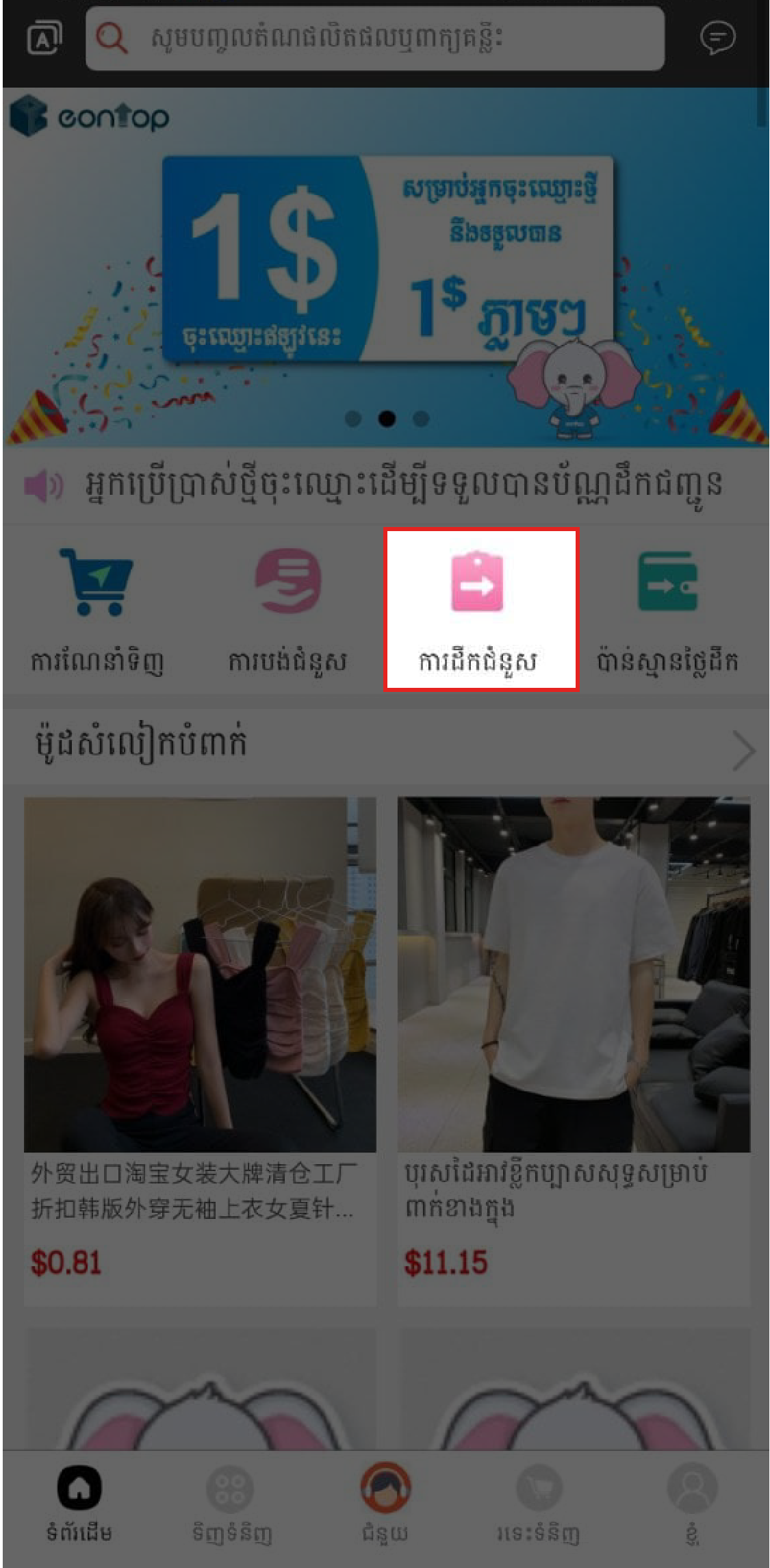Open the 1$ registration promo banner
The image size is (770, 1568).
pos(385,267)
